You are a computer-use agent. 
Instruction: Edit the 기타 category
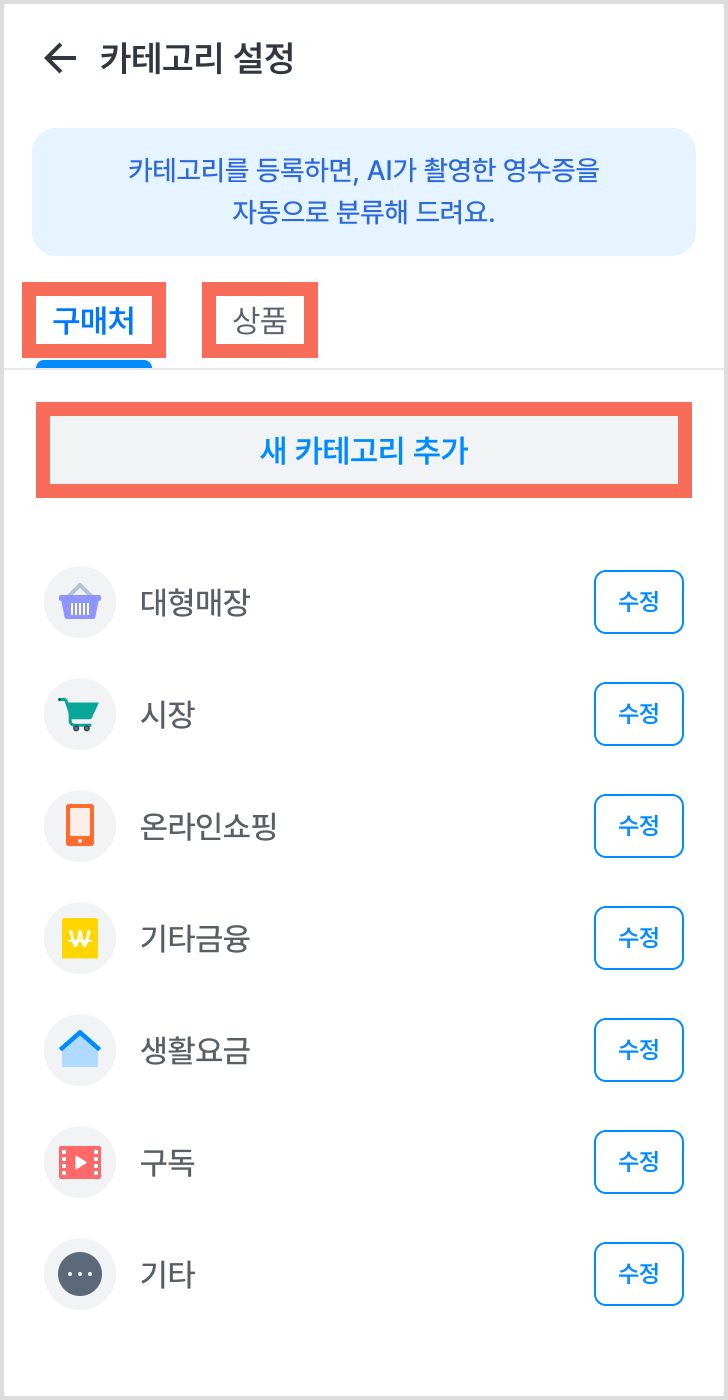pos(639,1274)
